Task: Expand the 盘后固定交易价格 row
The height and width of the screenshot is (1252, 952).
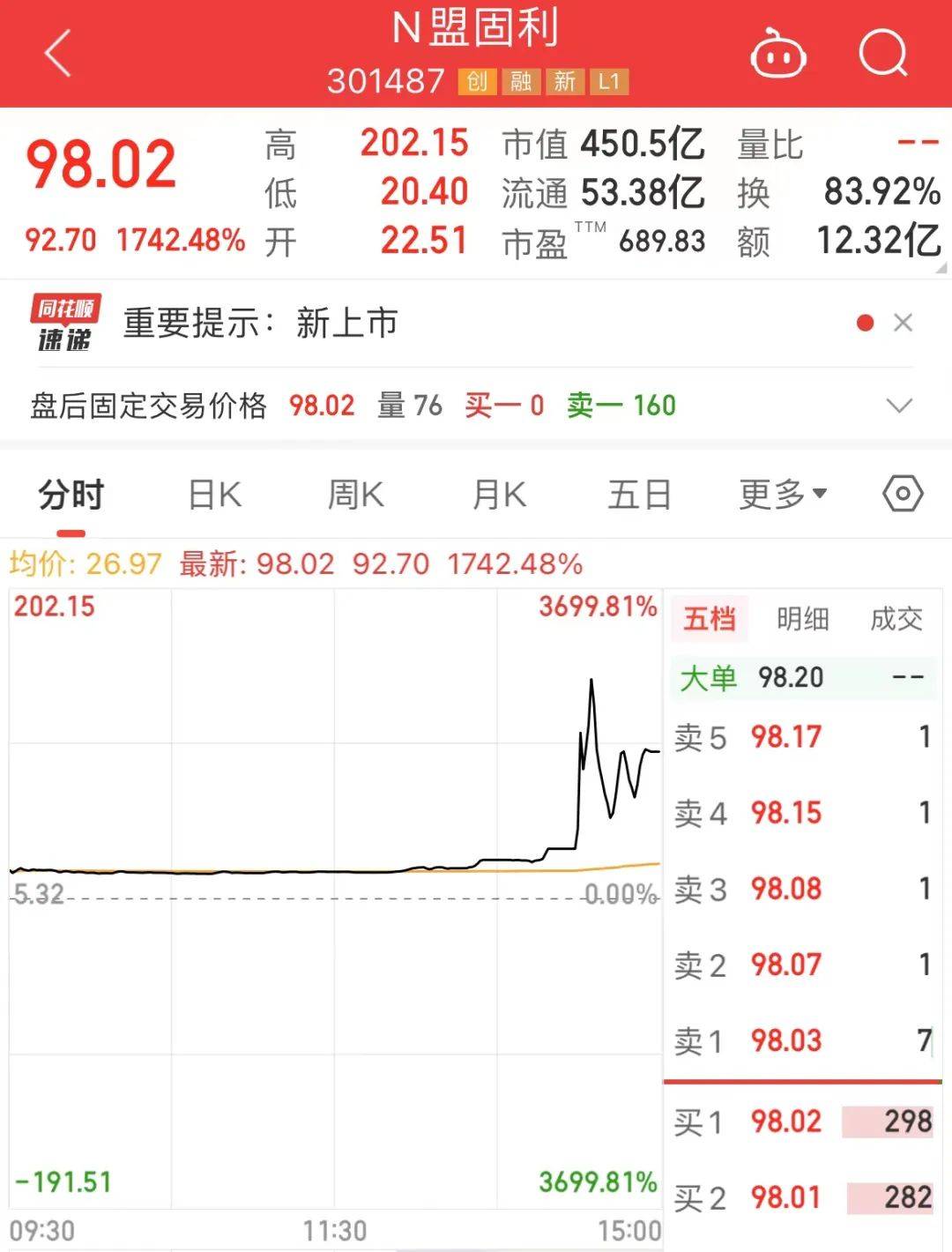Action: [x=898, y=406]
